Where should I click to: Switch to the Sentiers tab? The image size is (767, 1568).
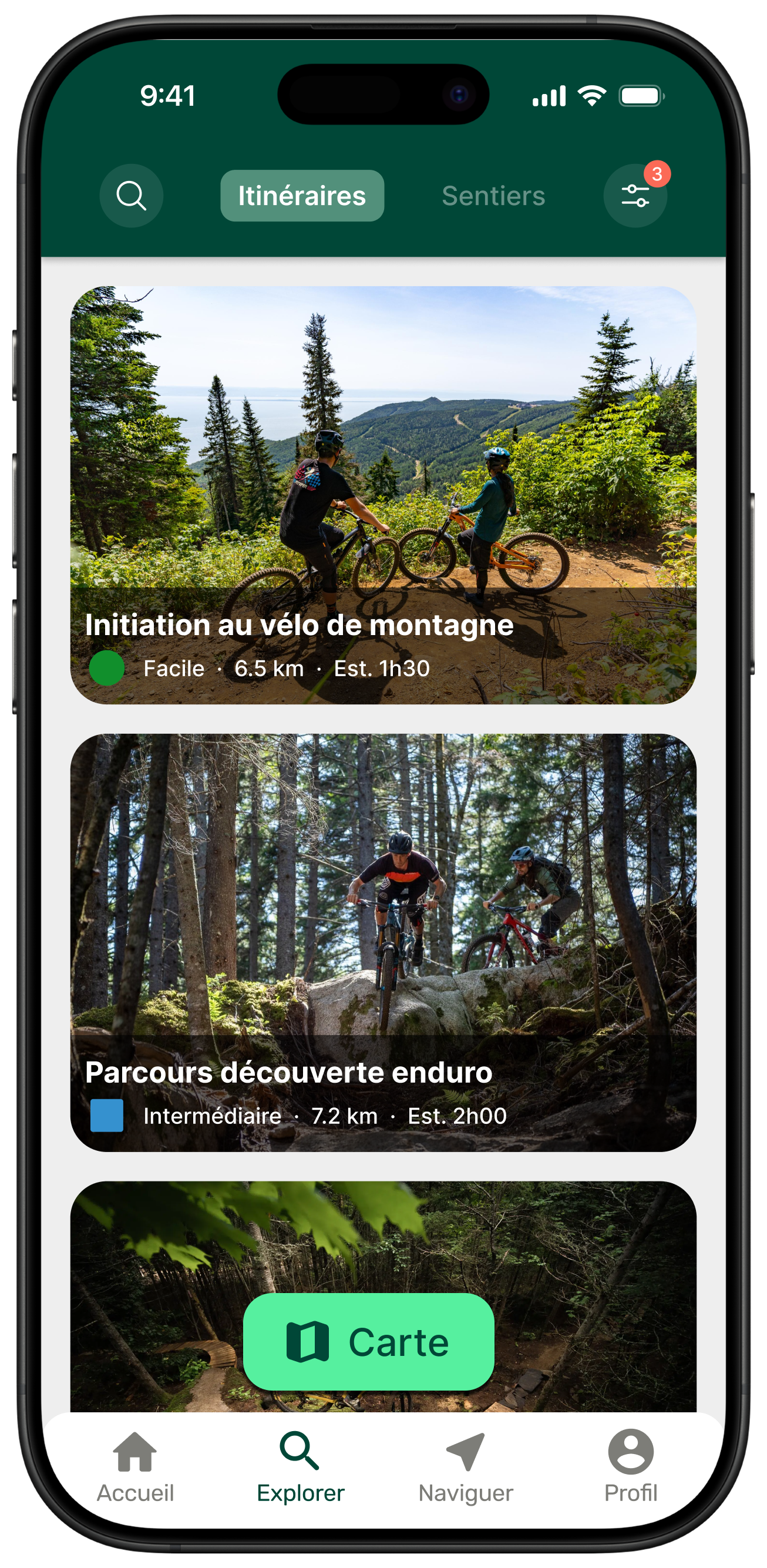click(x=493, y=195)
